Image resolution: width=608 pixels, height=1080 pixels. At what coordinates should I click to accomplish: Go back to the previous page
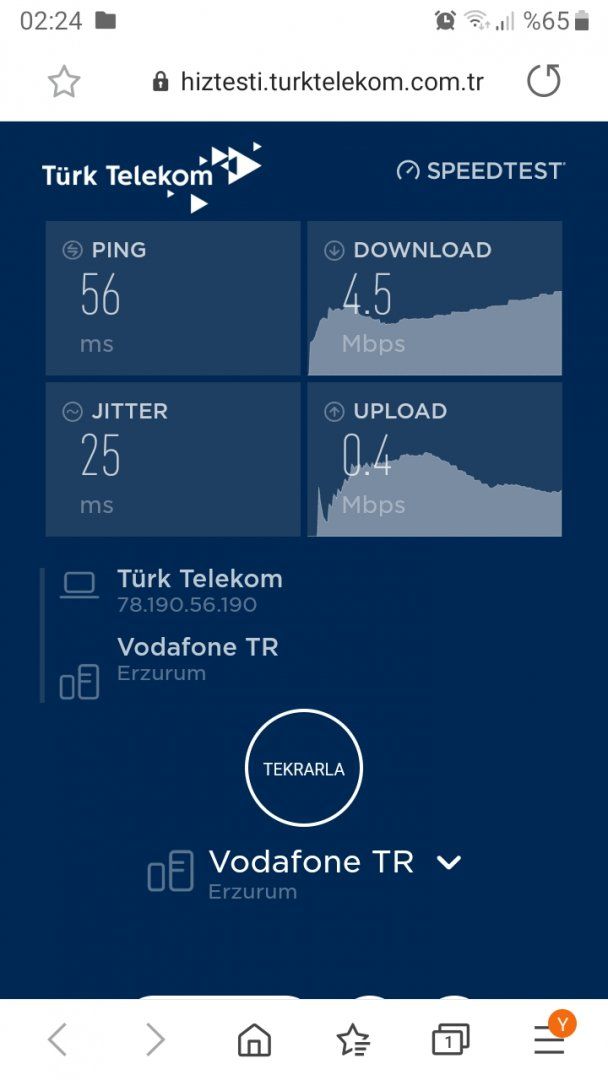click(x=58, y=1040)
